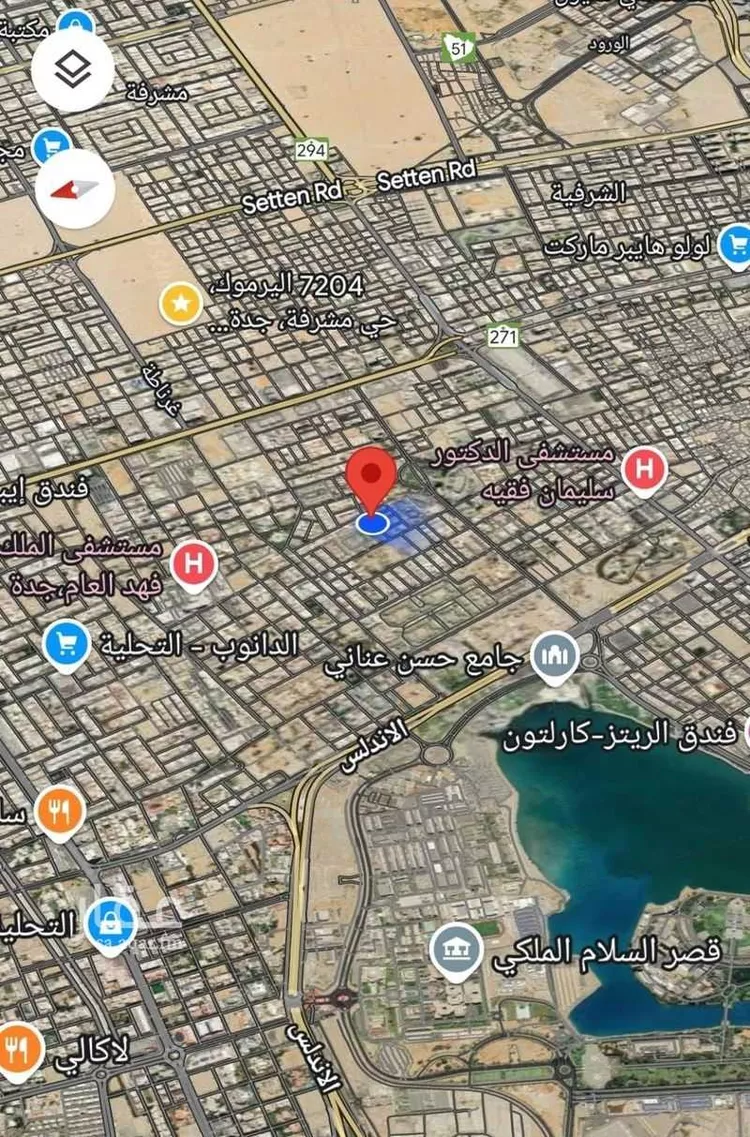750x1137 pixels.
Task: Open the Hassan Enany Mosque marker
Action: (555, 657)
